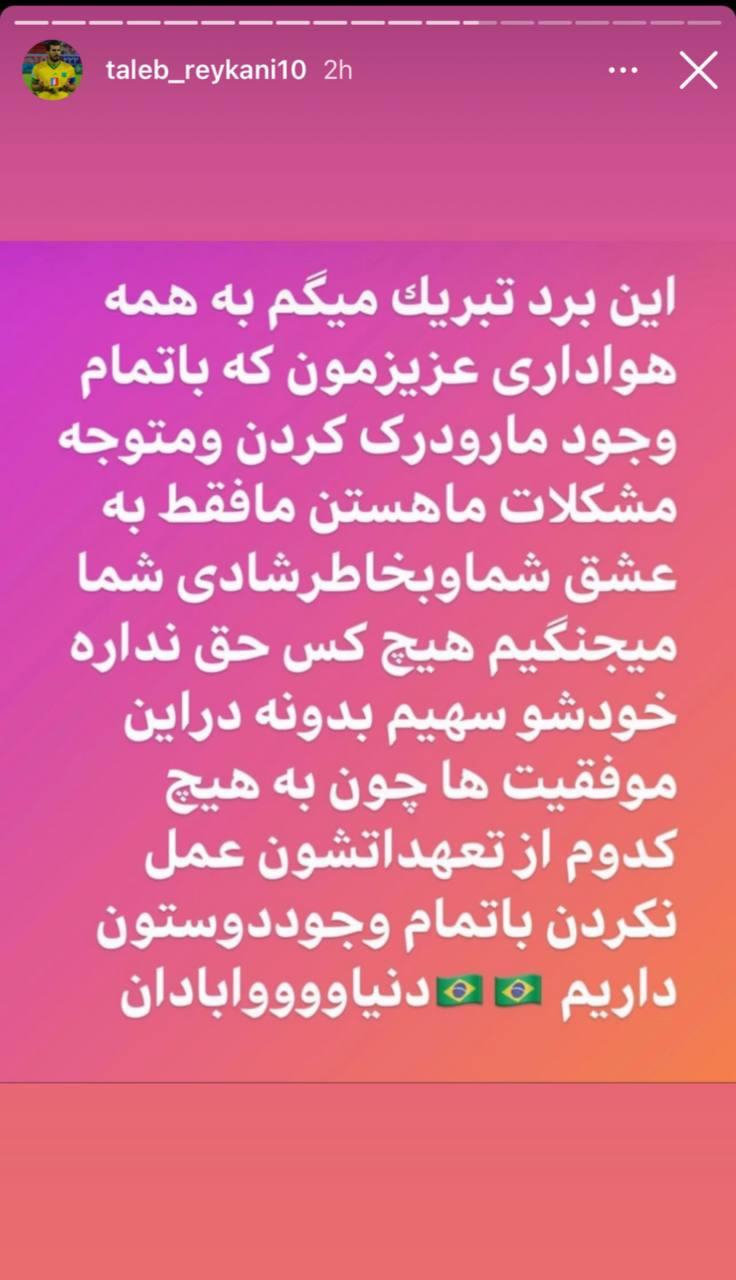
Task: Open taleb_reykani10's profile picture
Action: 51,70
